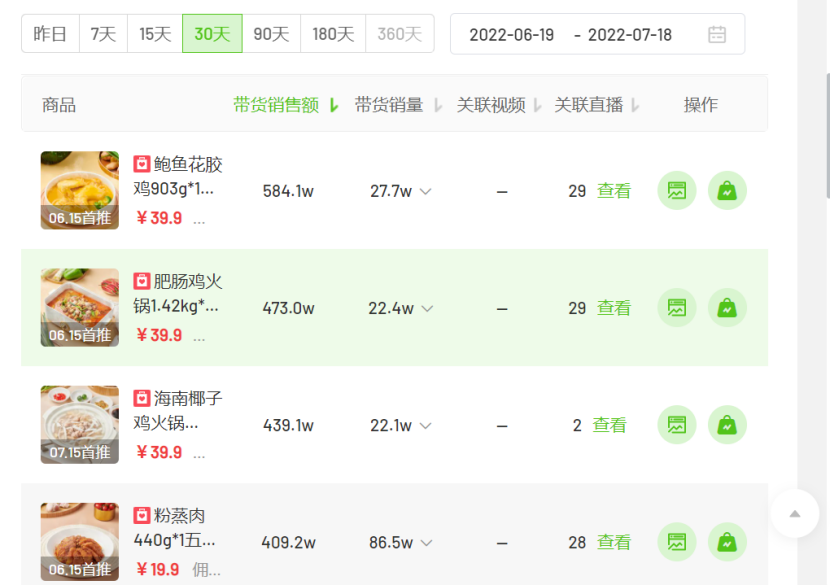Tap the shopping bag icon for 肥肠鸡火锅

point(727,308)
